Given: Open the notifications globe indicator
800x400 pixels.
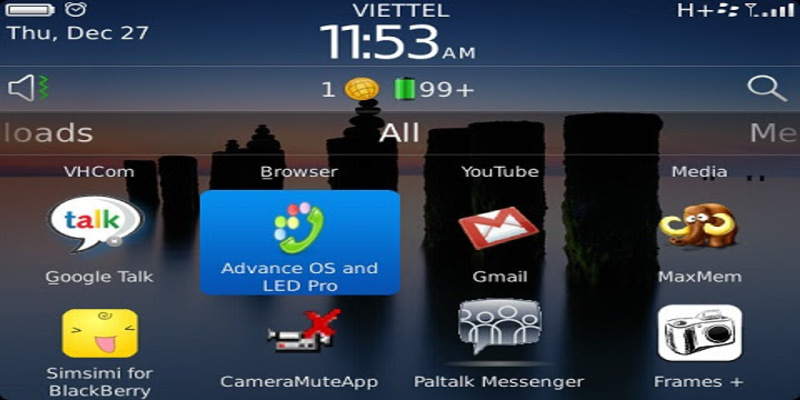Looking at the screenshot, I should (360, 89).
